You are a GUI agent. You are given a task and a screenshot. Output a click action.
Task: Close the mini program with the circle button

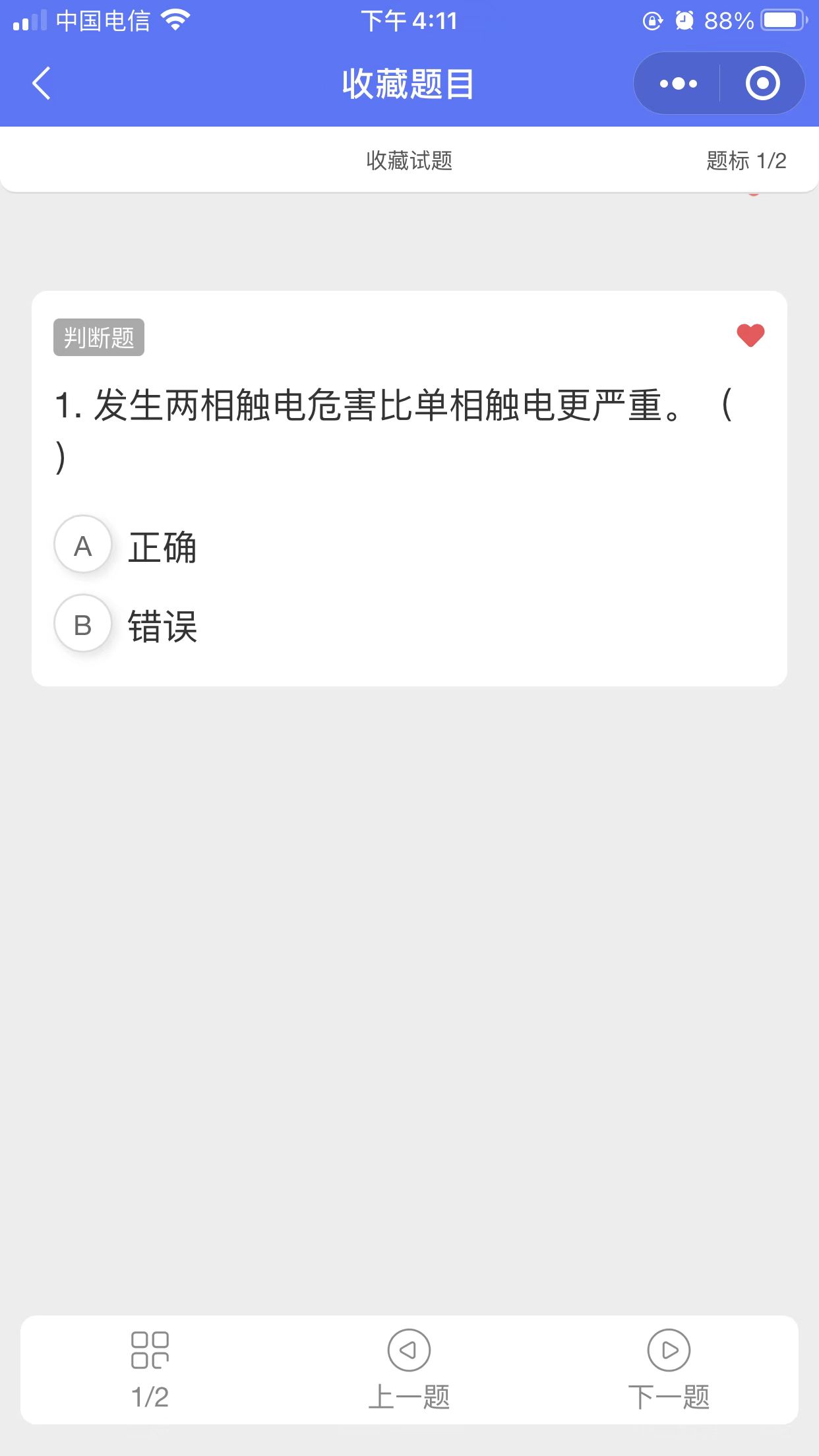click(762, 84)
